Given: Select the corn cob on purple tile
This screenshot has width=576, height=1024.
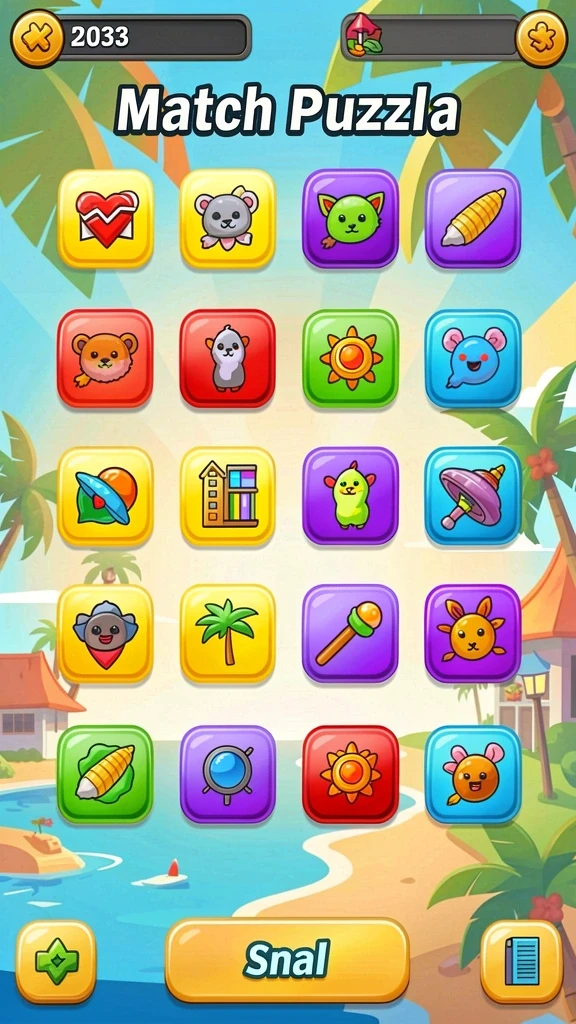Looking at the screenshot, I should click(473, 219).
